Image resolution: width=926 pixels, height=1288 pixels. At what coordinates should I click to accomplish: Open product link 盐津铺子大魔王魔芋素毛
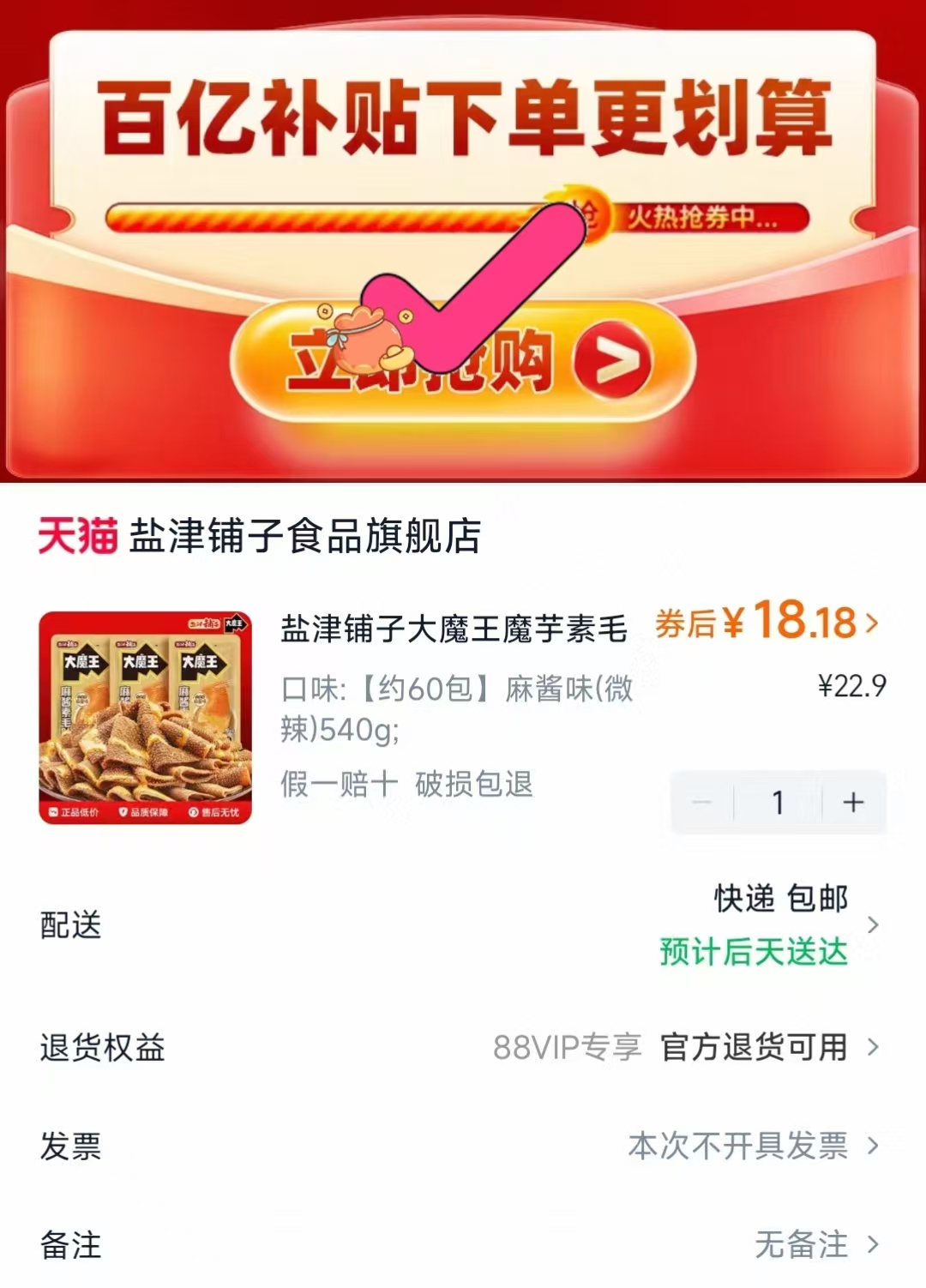coord(454,629)
